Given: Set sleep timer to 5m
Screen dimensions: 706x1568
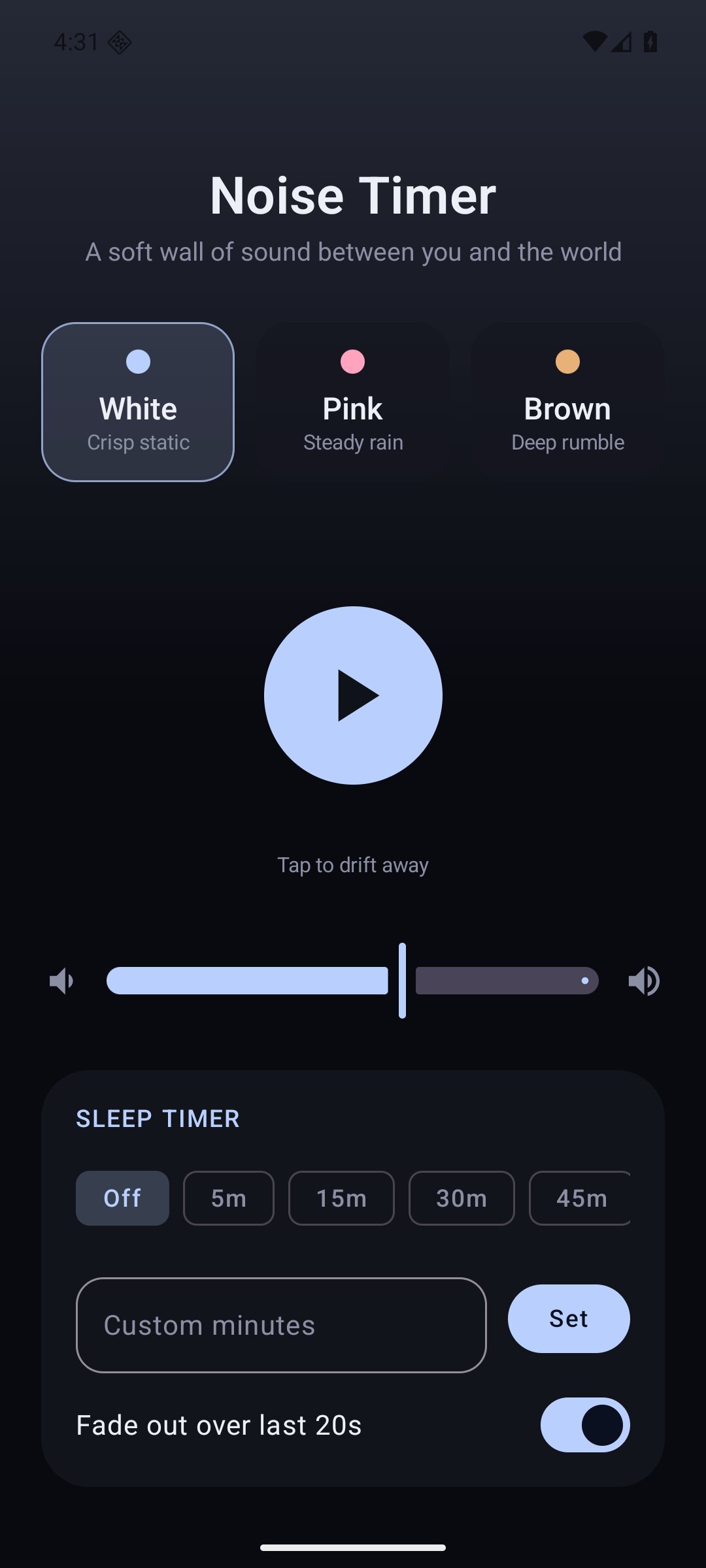Looking at the screenshot, I should coord(229,1198).
